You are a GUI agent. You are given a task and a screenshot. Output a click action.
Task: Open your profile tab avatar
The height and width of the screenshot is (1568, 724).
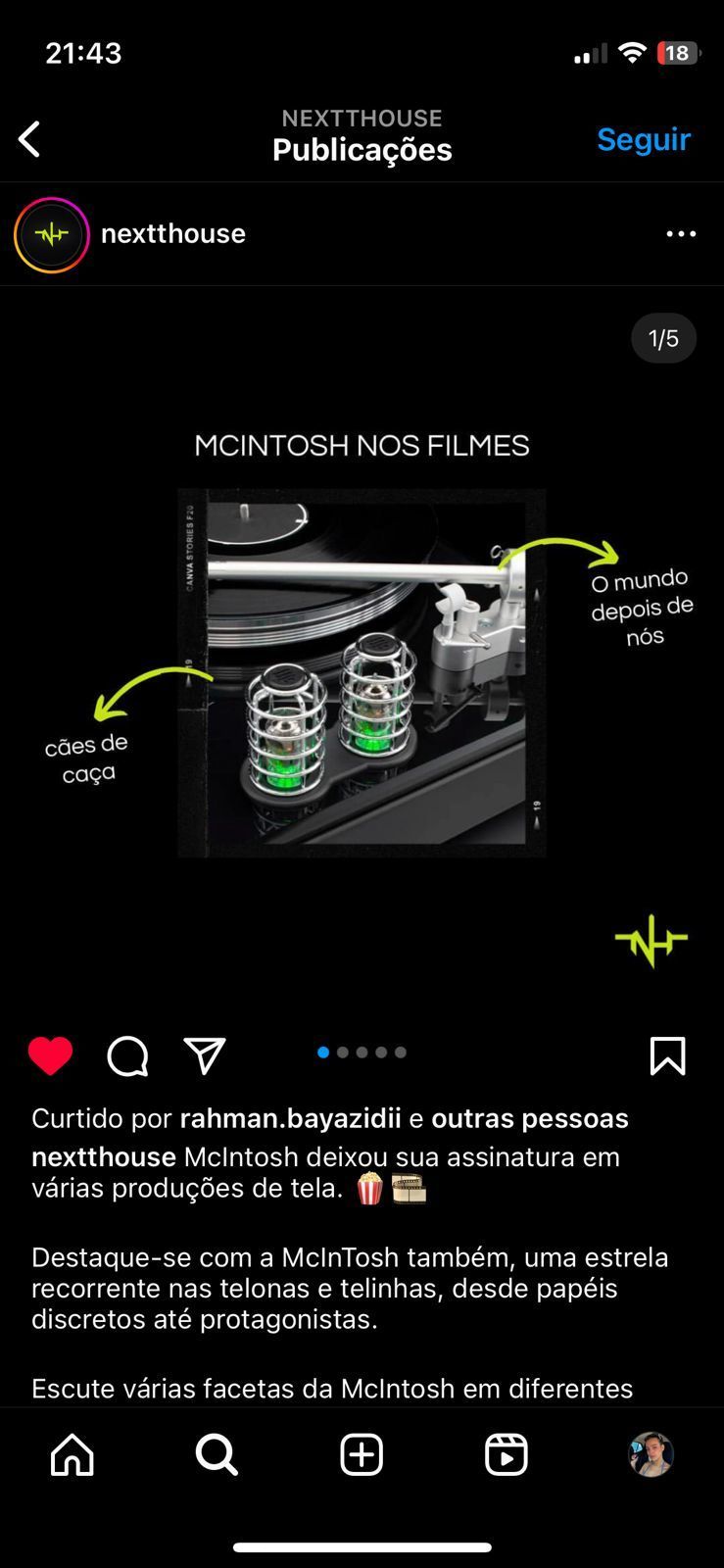pyautogui.click(x=651, y=1454)
